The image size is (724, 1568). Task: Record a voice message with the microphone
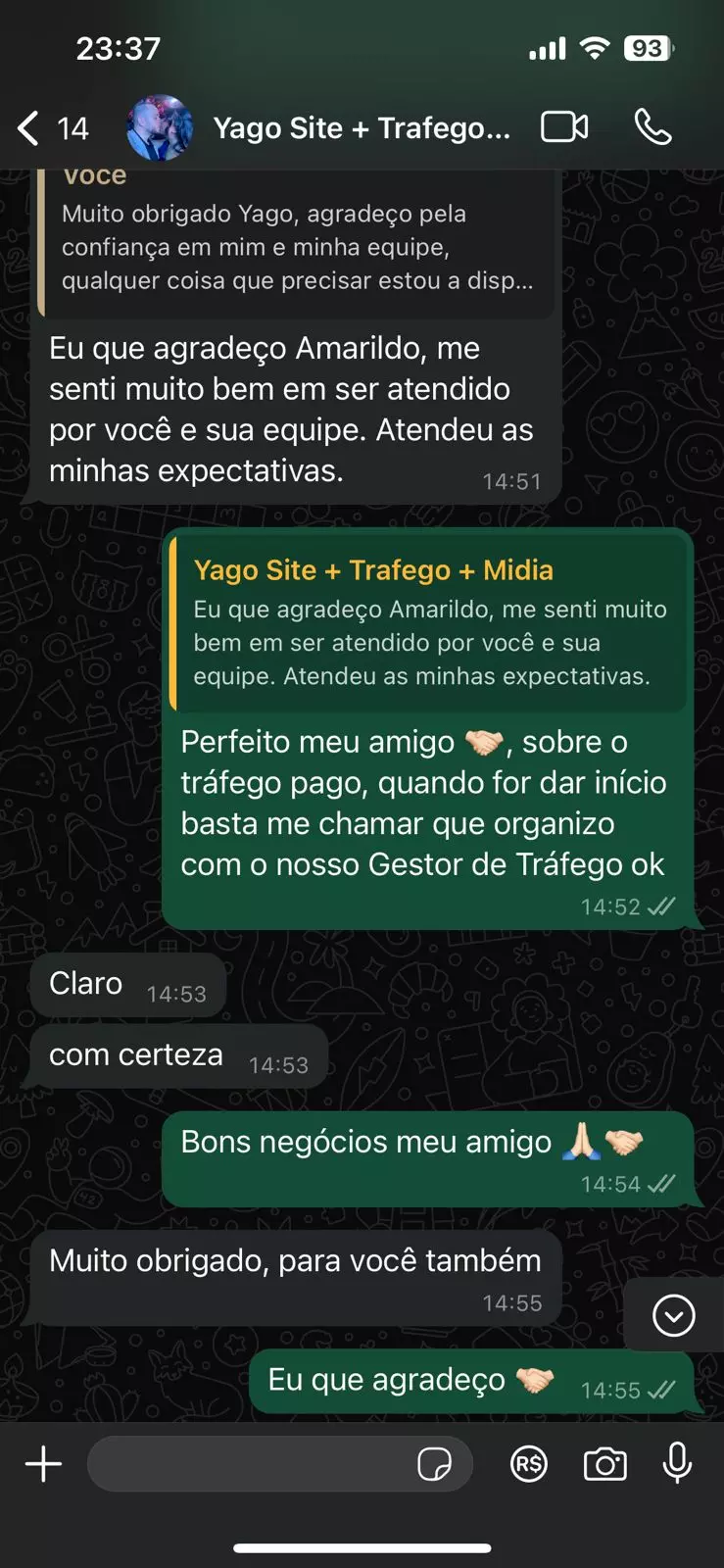(x=678, y=1464)
